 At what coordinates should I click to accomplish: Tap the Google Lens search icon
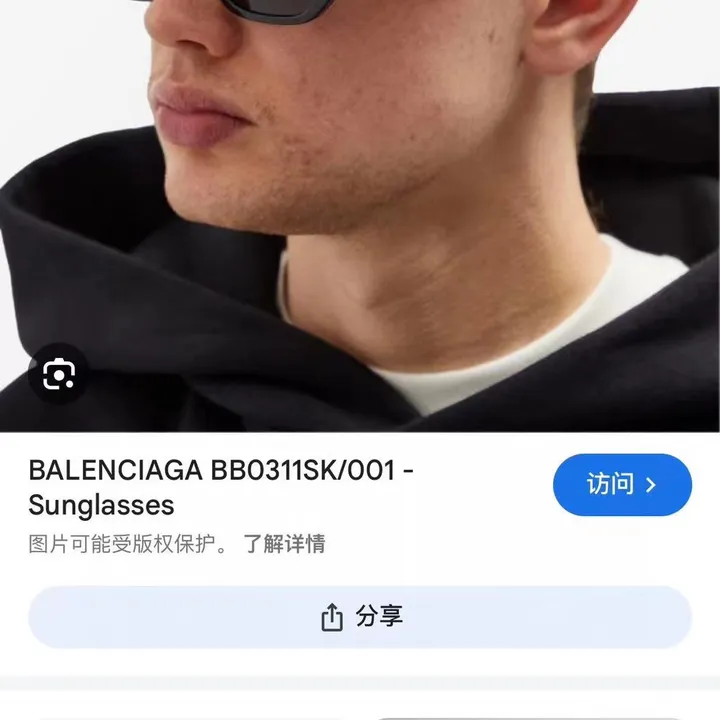tap(59, 375)
